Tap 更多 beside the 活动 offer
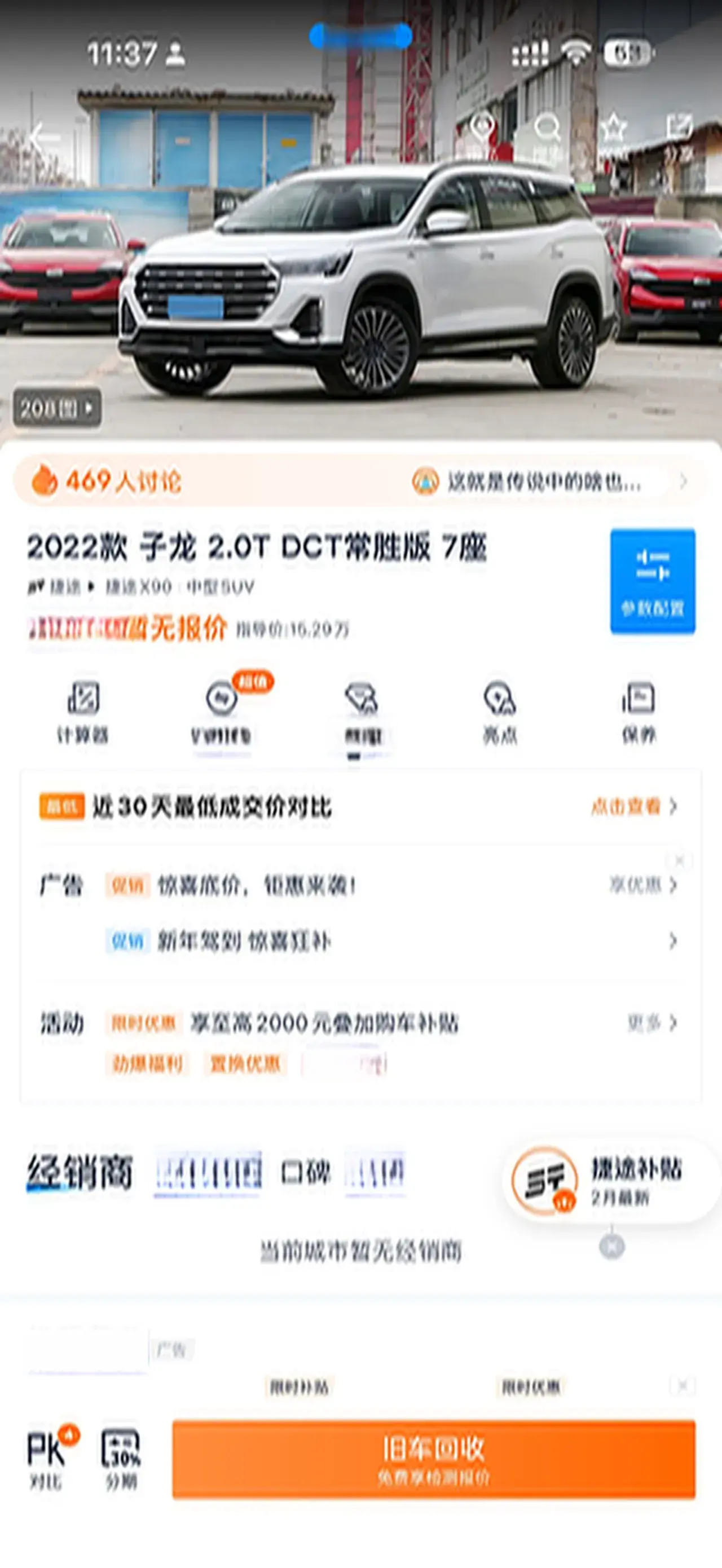 tap(651, 1023)
